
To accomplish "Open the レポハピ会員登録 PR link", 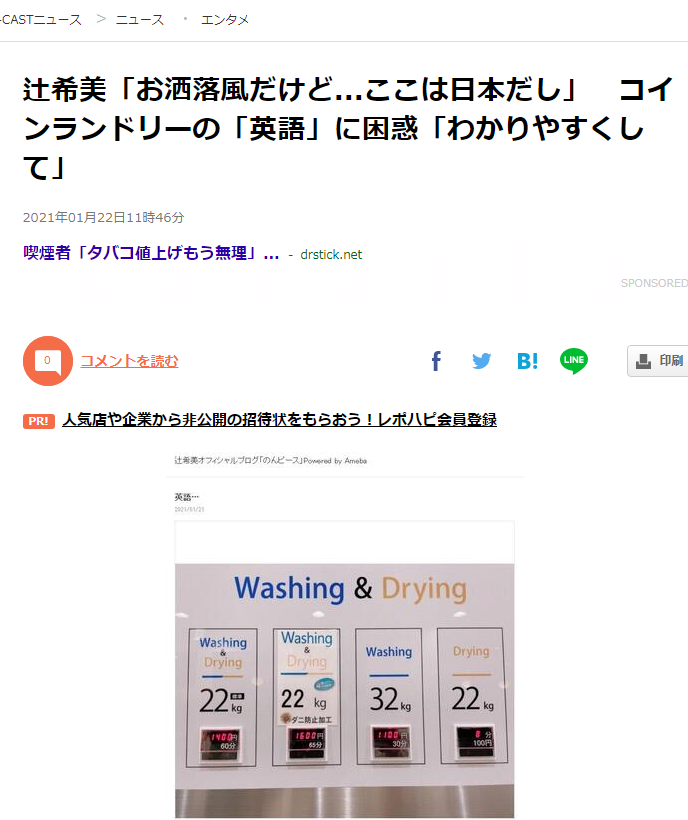I will click(x=279, y=420).
